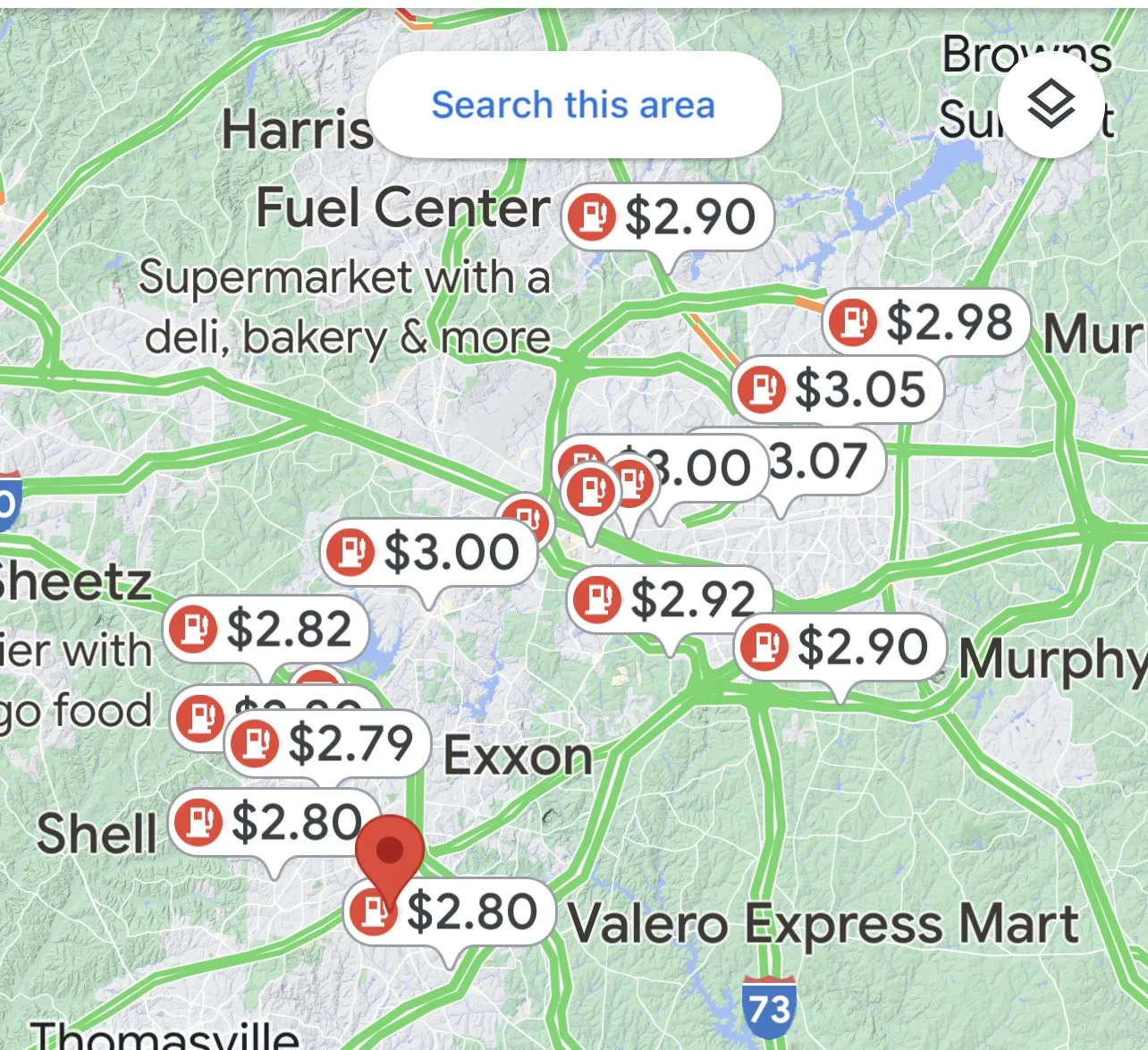The width and height of the screenshot is (1148, 1050).
Task: Open the Exxon place label
Action: pyautogui.click(x=518, y=757)
